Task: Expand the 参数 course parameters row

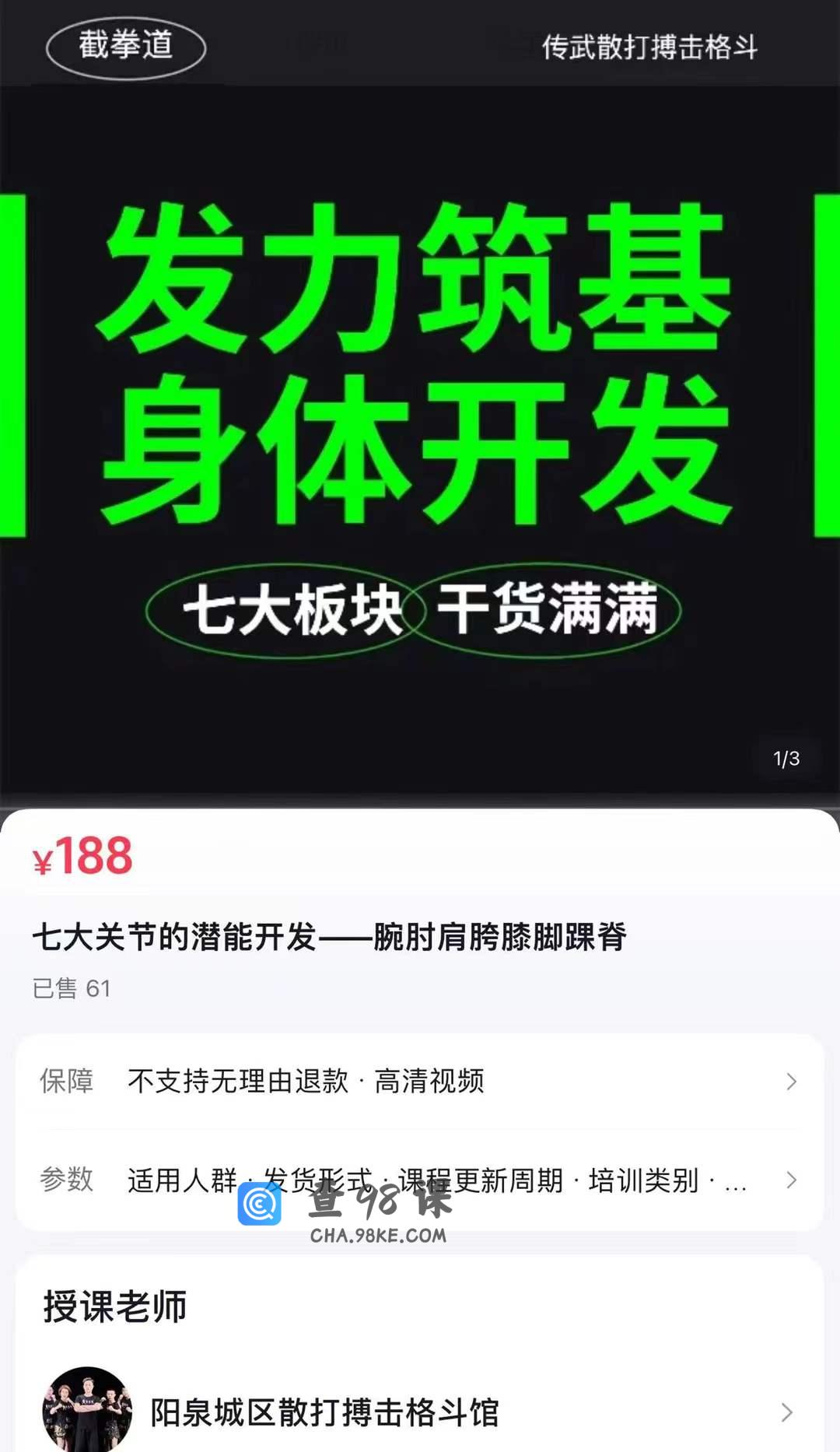Action: 420,1180
